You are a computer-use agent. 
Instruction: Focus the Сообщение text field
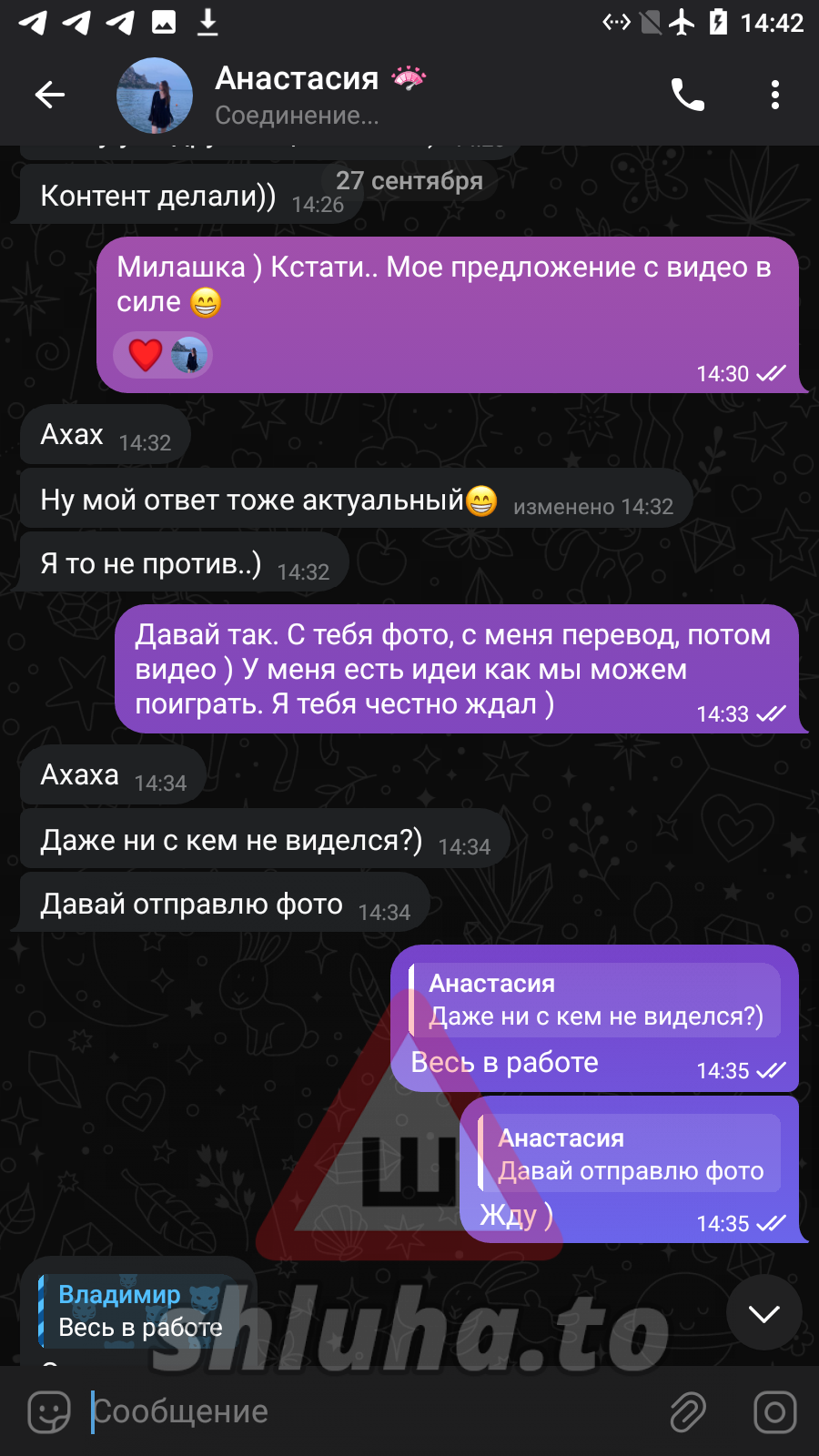(x=364, y=1412)
